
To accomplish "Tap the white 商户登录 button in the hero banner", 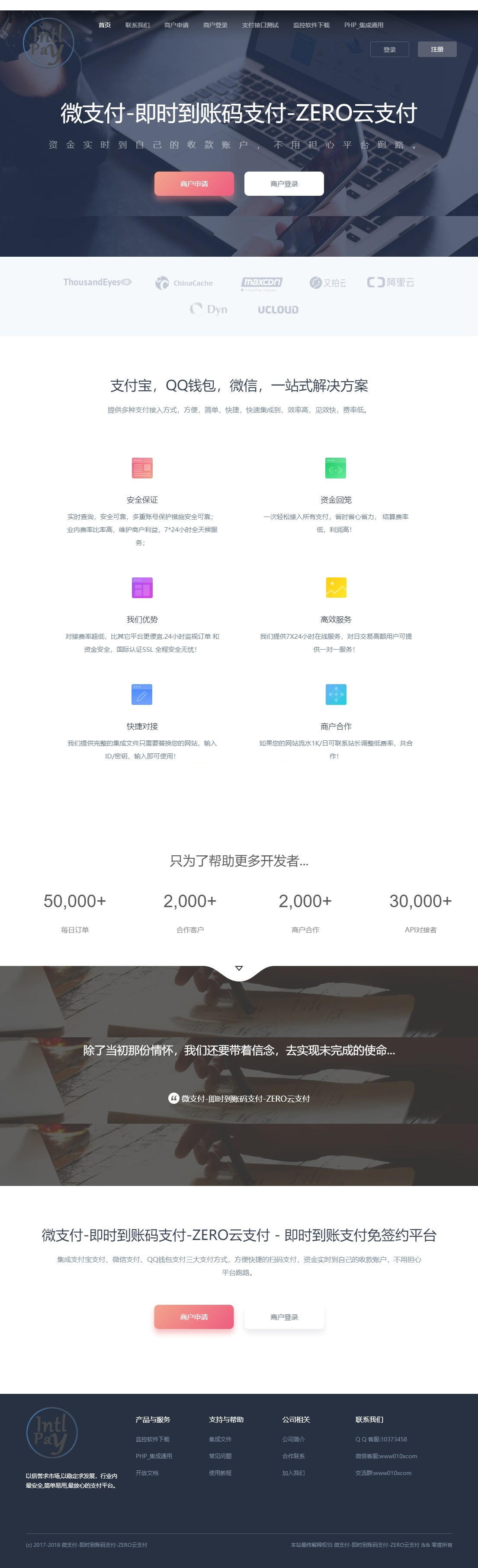I will (x=284, y=184).
